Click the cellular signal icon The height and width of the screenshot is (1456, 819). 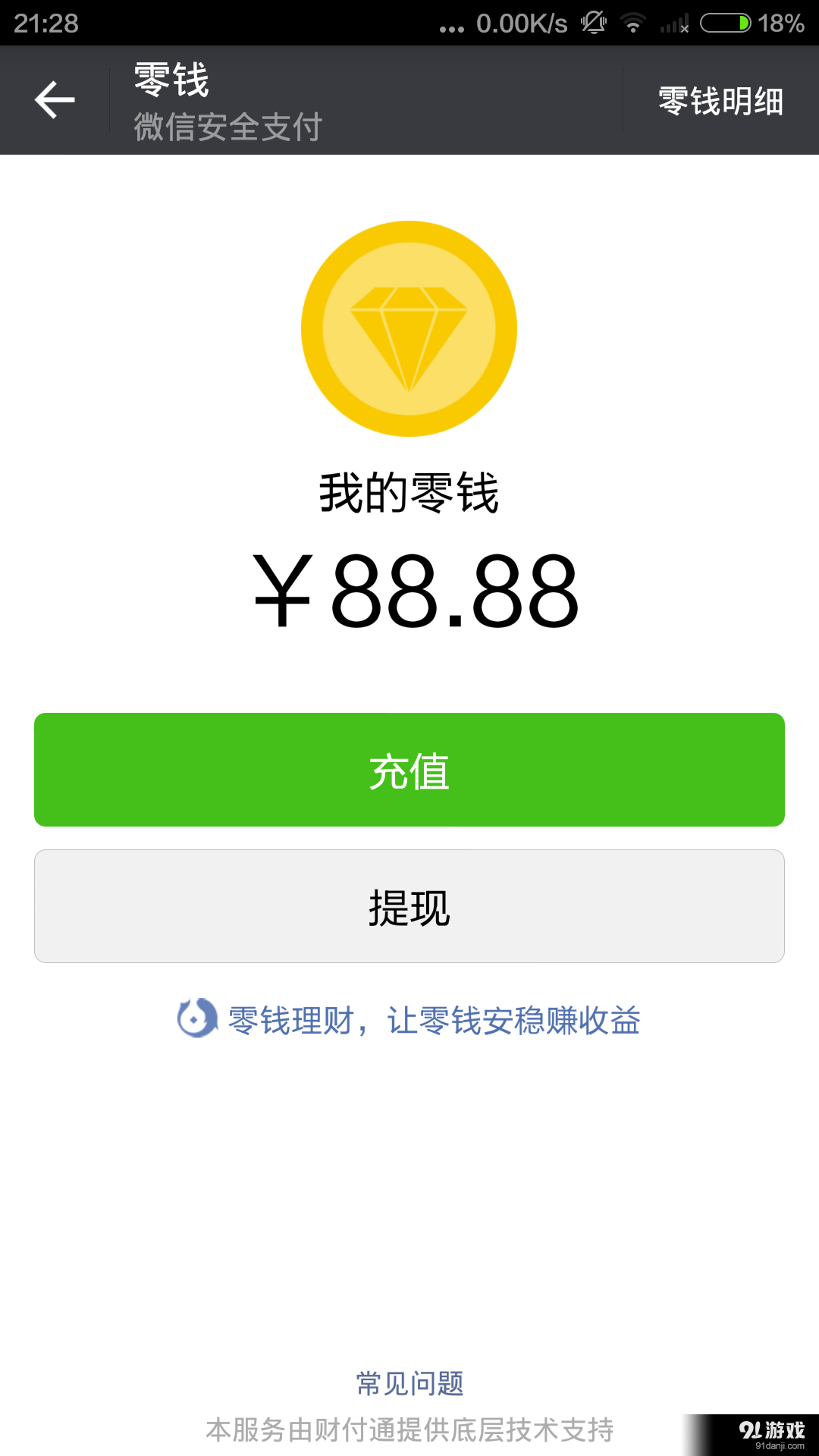(x=673, y=23)
